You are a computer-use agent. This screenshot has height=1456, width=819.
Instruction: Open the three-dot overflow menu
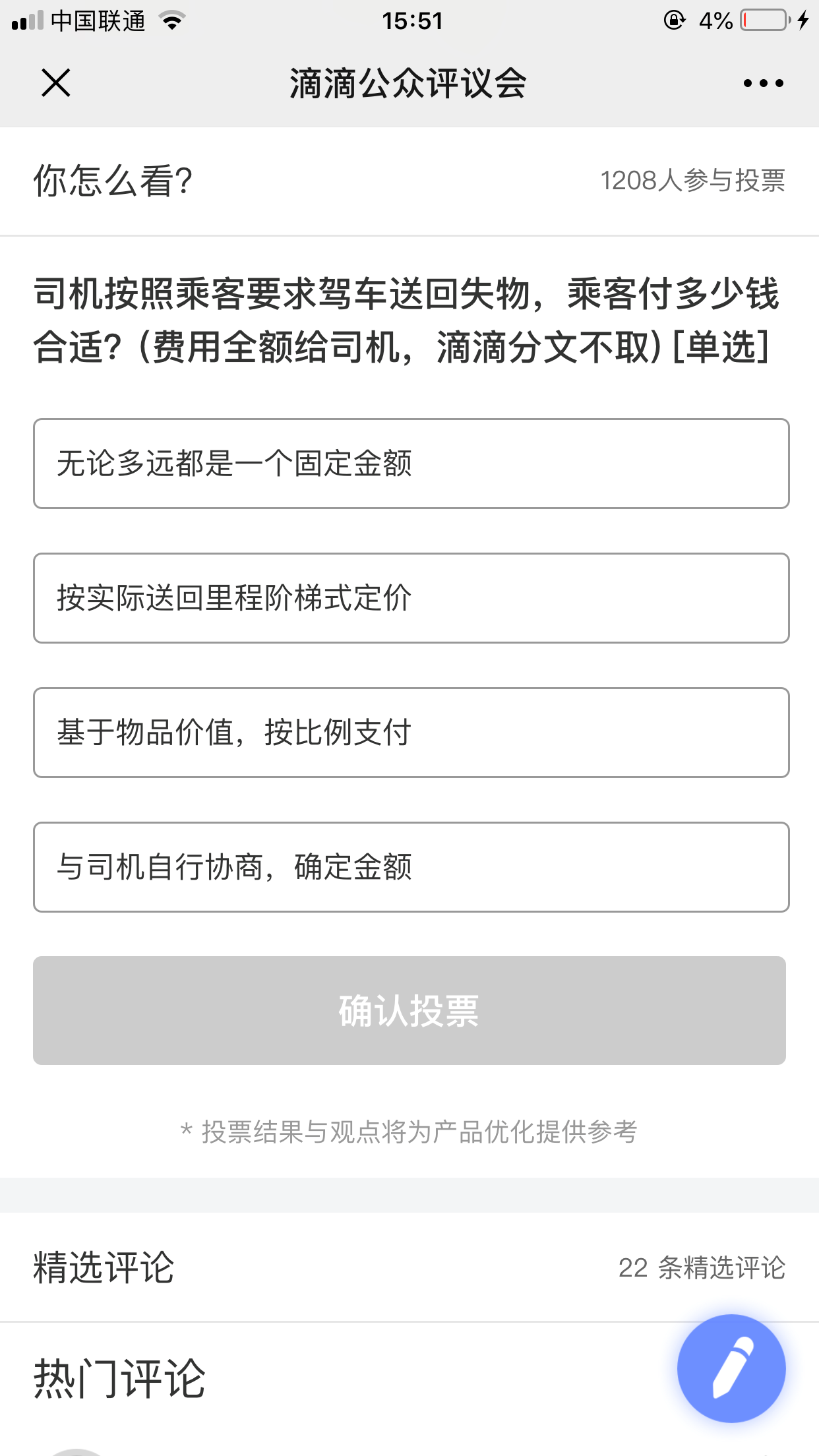click(763, 83)
